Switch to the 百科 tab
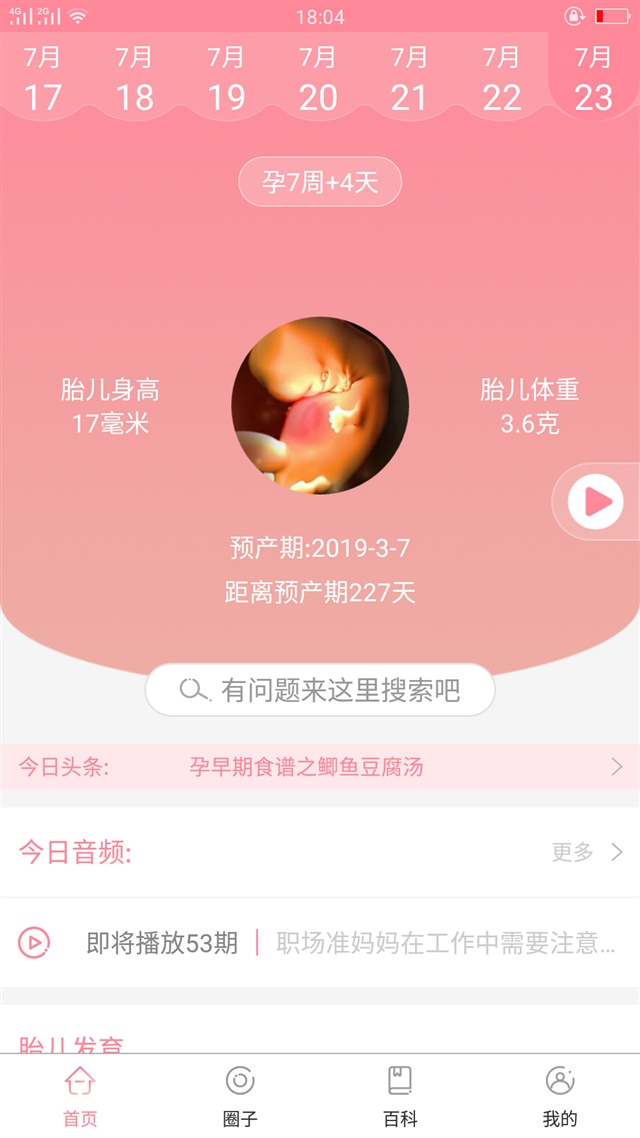 (x=400, y=1095)
